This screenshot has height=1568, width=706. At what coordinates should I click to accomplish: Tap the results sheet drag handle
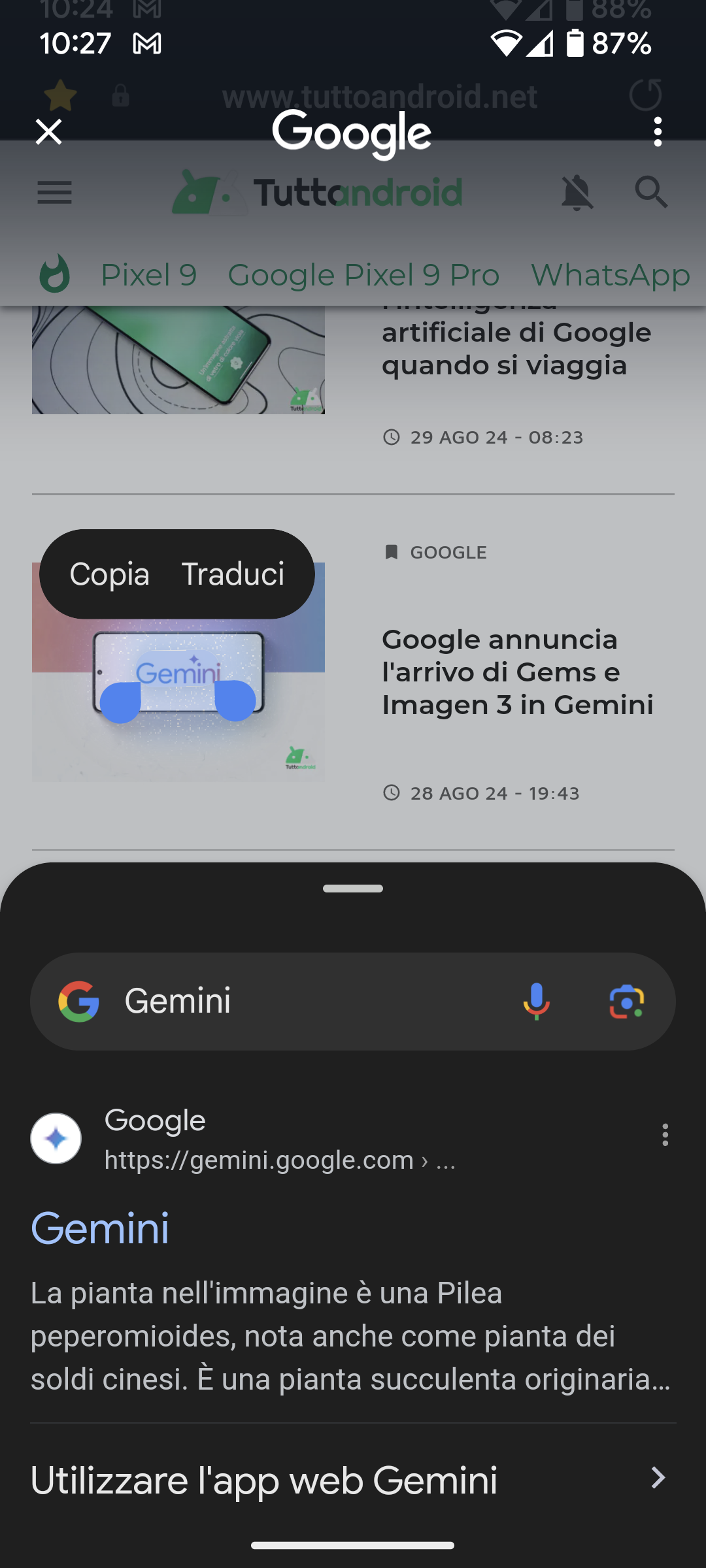(353, 889)
